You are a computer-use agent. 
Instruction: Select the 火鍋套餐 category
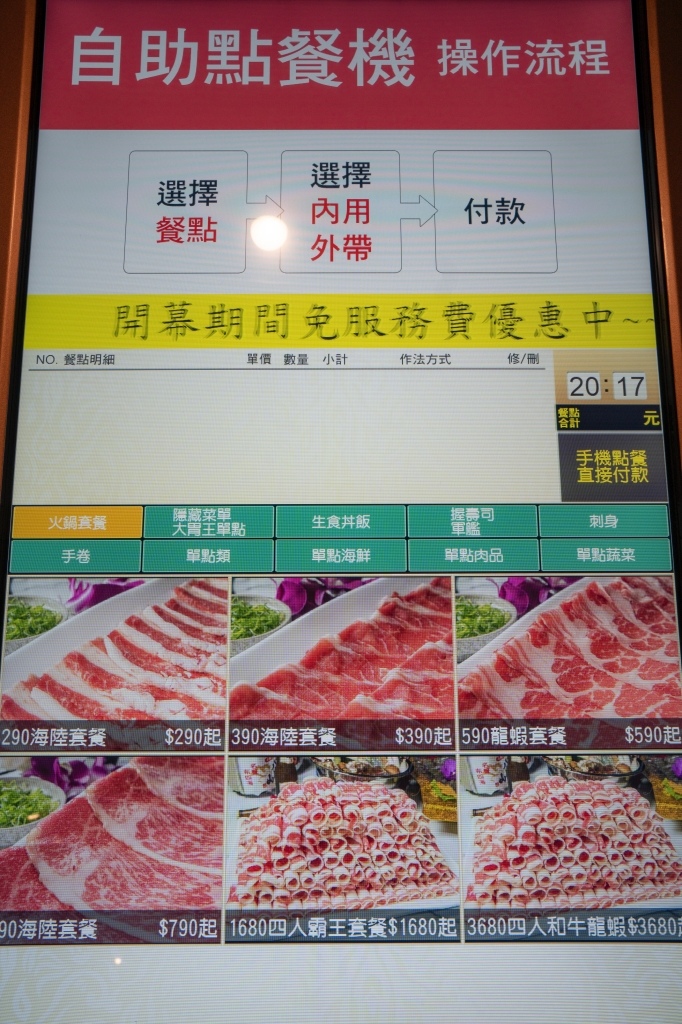(77, 522)
